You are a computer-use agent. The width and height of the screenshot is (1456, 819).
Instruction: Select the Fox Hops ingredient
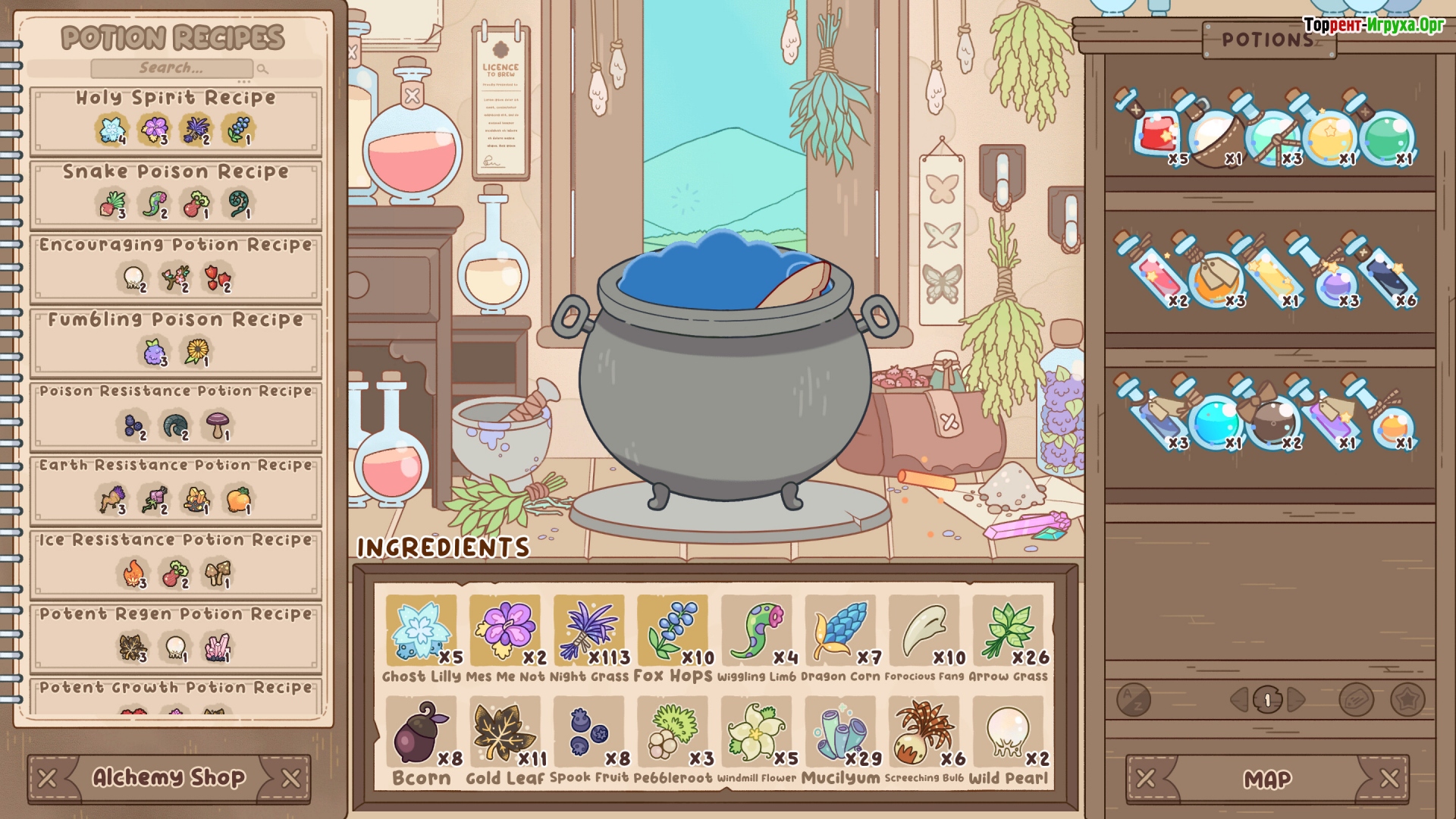[673, 631]
